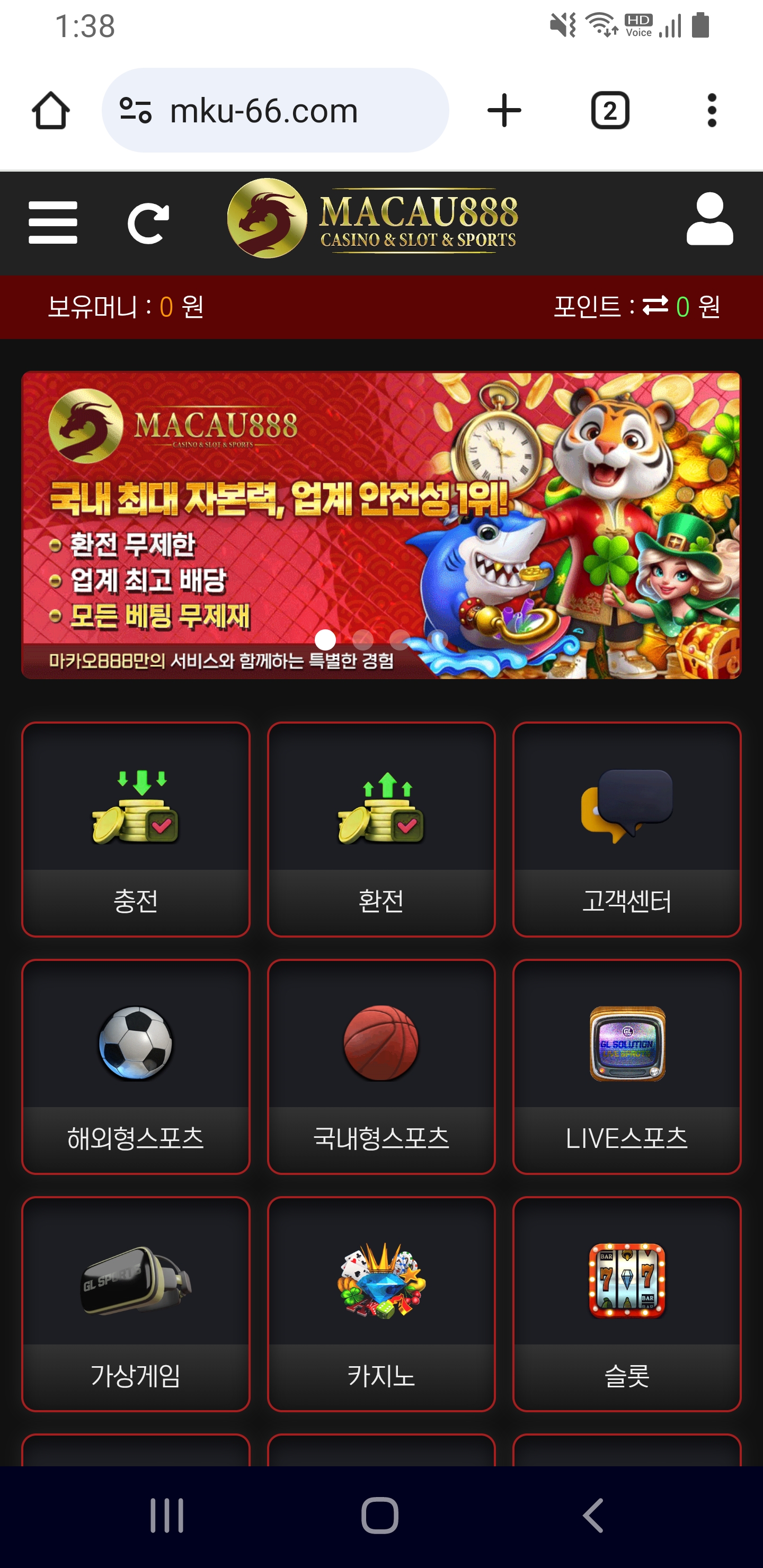763x1568 pixels.
Task: Tap the point transfer arrows icon
Action: pyautogui.click(x=655, y=306)
